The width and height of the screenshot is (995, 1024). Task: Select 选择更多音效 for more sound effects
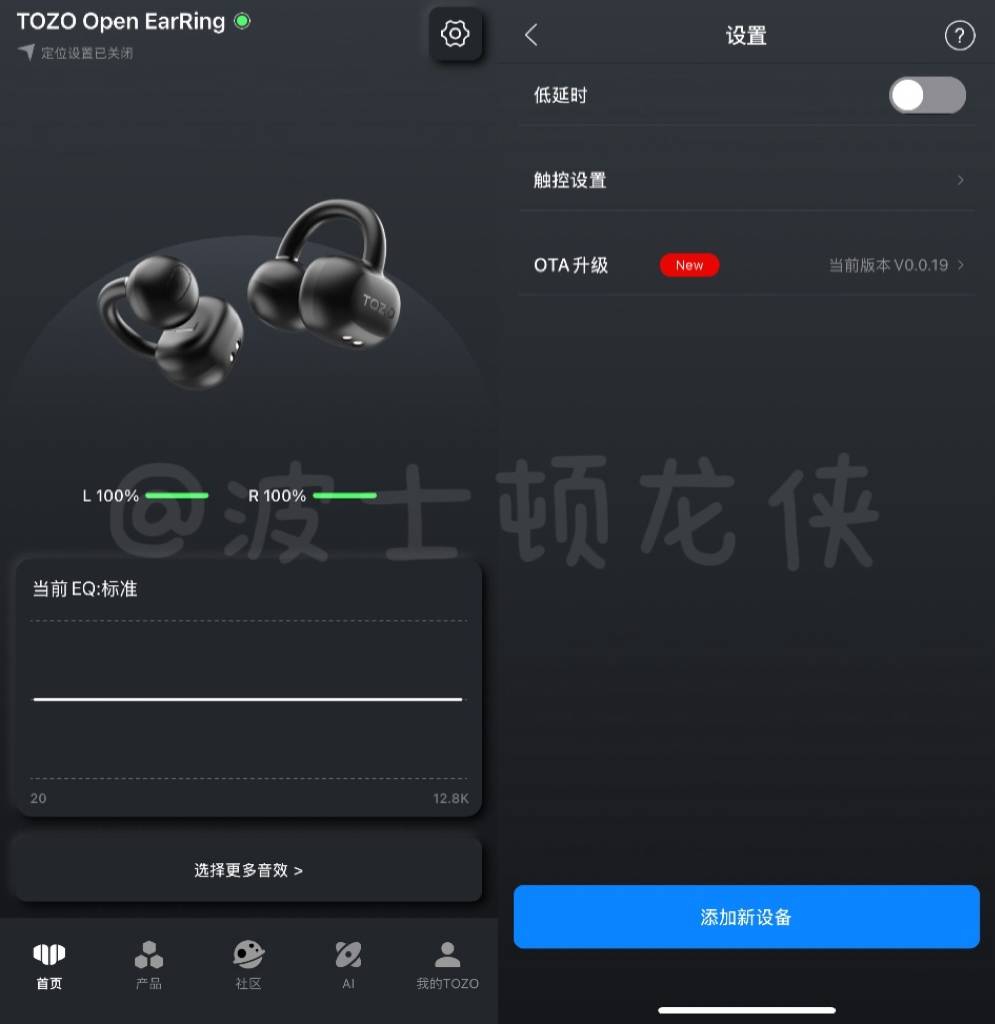248,870
